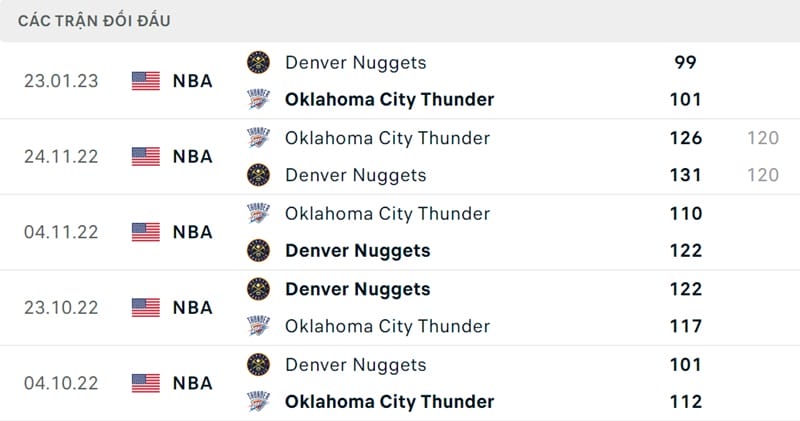The width and height of the screenshot is (800, 421).
Task: Open the 23.10.22 Nuggets vs Thunder match
Action: [x=400, y=308]
